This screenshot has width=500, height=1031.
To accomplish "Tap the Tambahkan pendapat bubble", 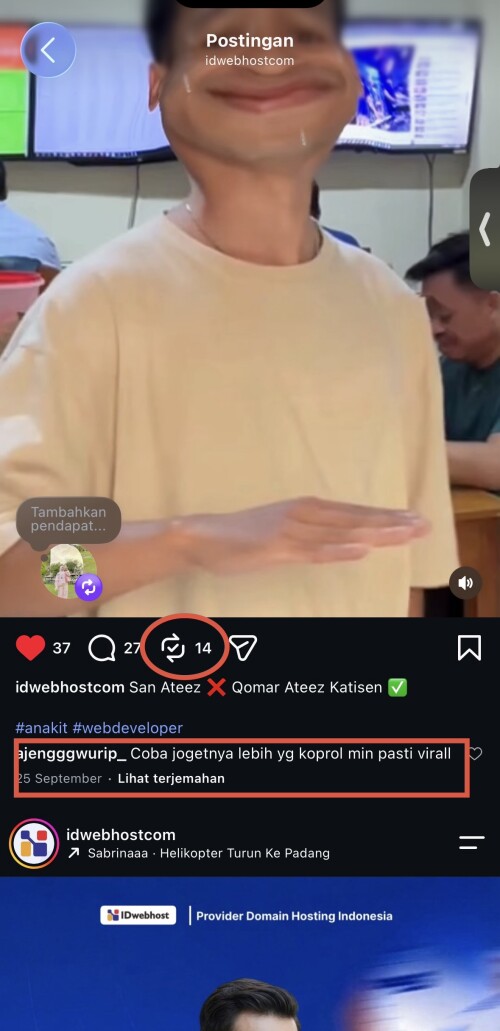I will 68,519.
